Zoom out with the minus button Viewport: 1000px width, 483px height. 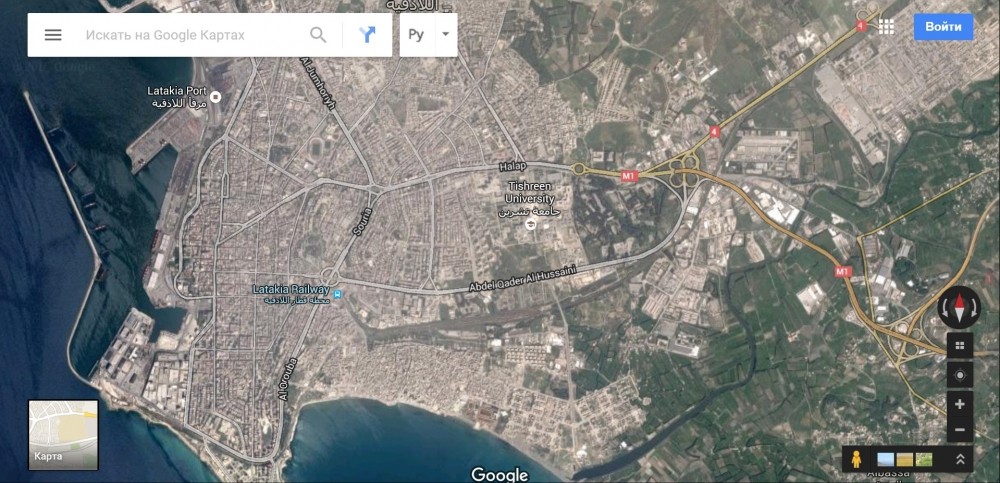point(959,431)
